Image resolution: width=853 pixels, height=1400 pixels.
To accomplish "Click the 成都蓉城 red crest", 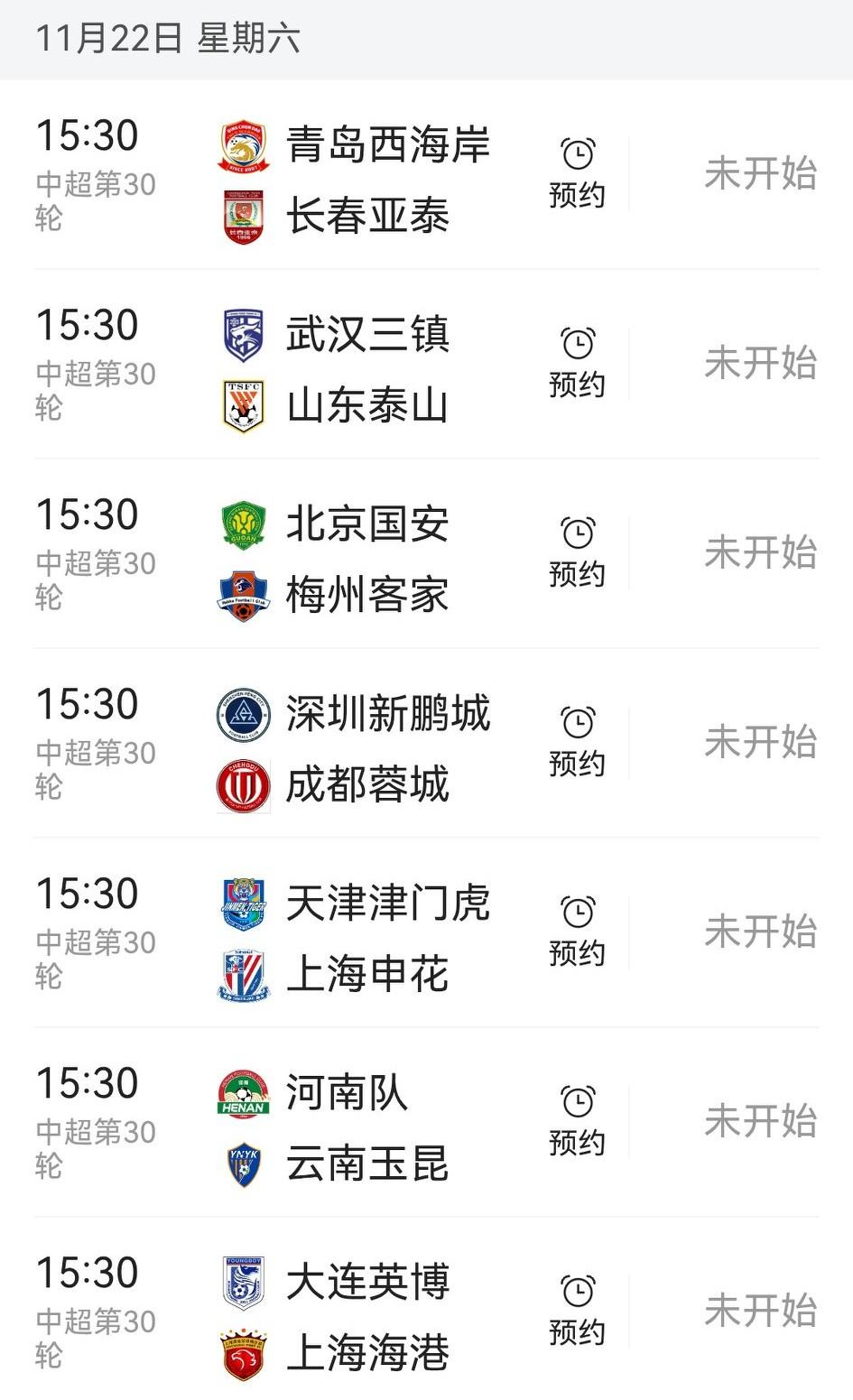I will click(242, 785).
